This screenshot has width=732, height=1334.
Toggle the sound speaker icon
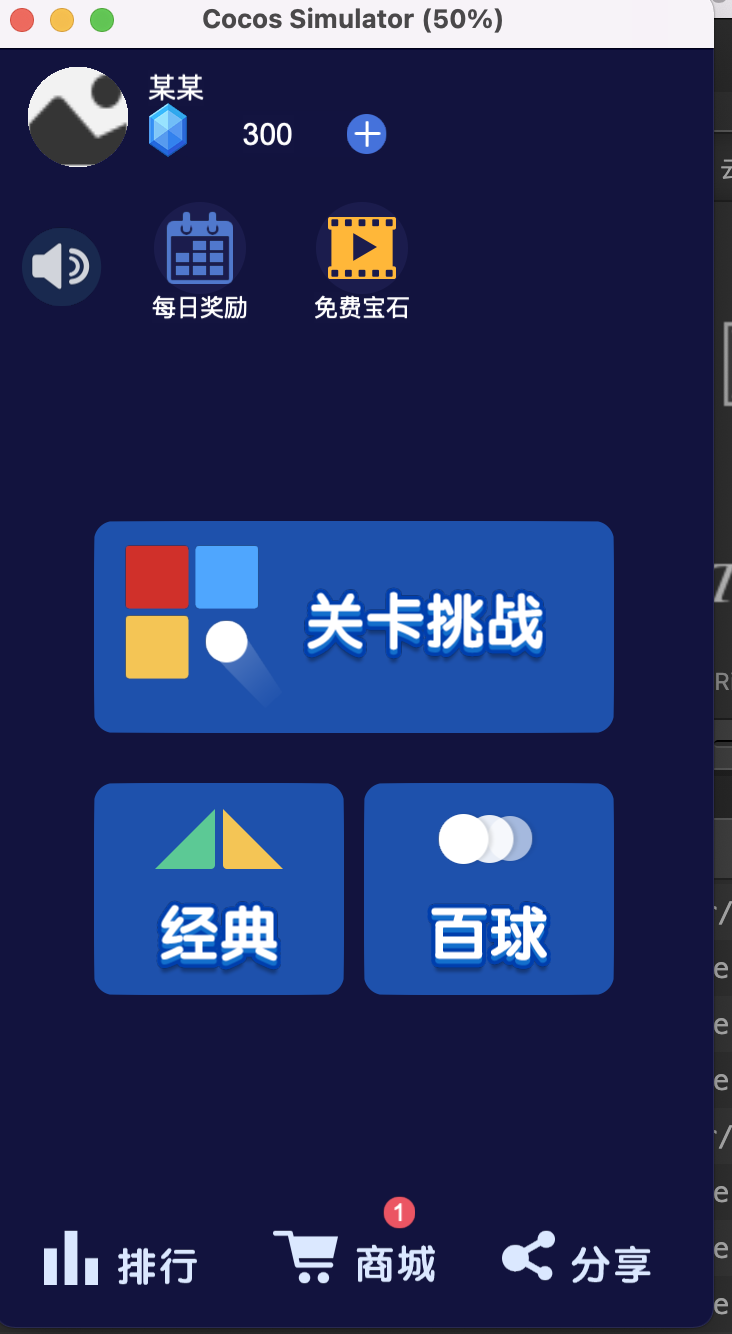62,267
